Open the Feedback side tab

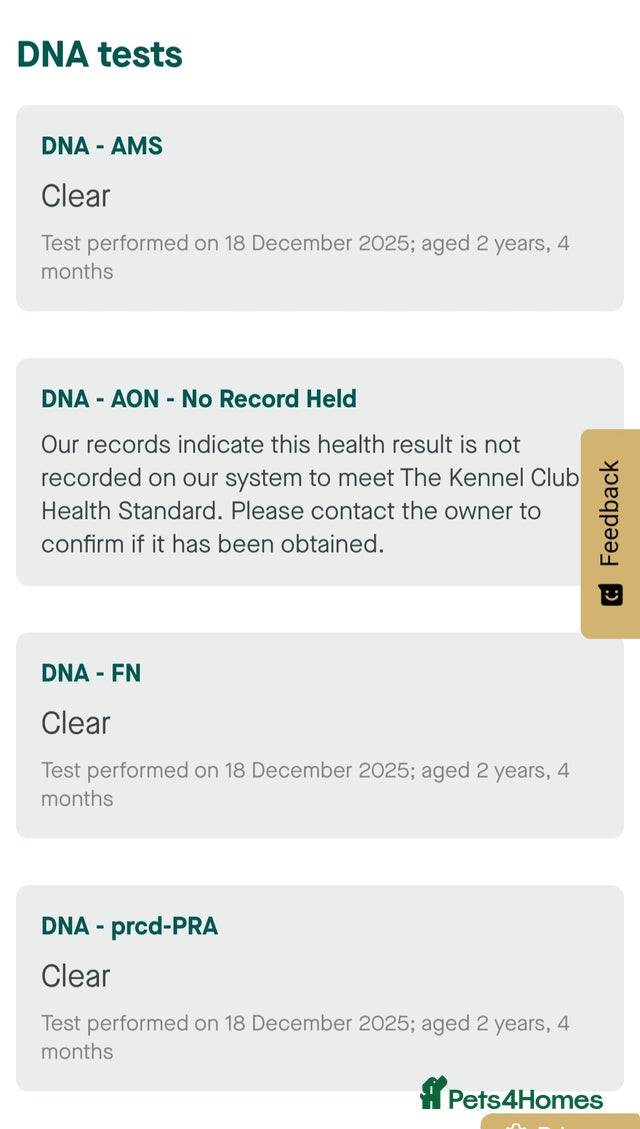(x=610, y=533)
